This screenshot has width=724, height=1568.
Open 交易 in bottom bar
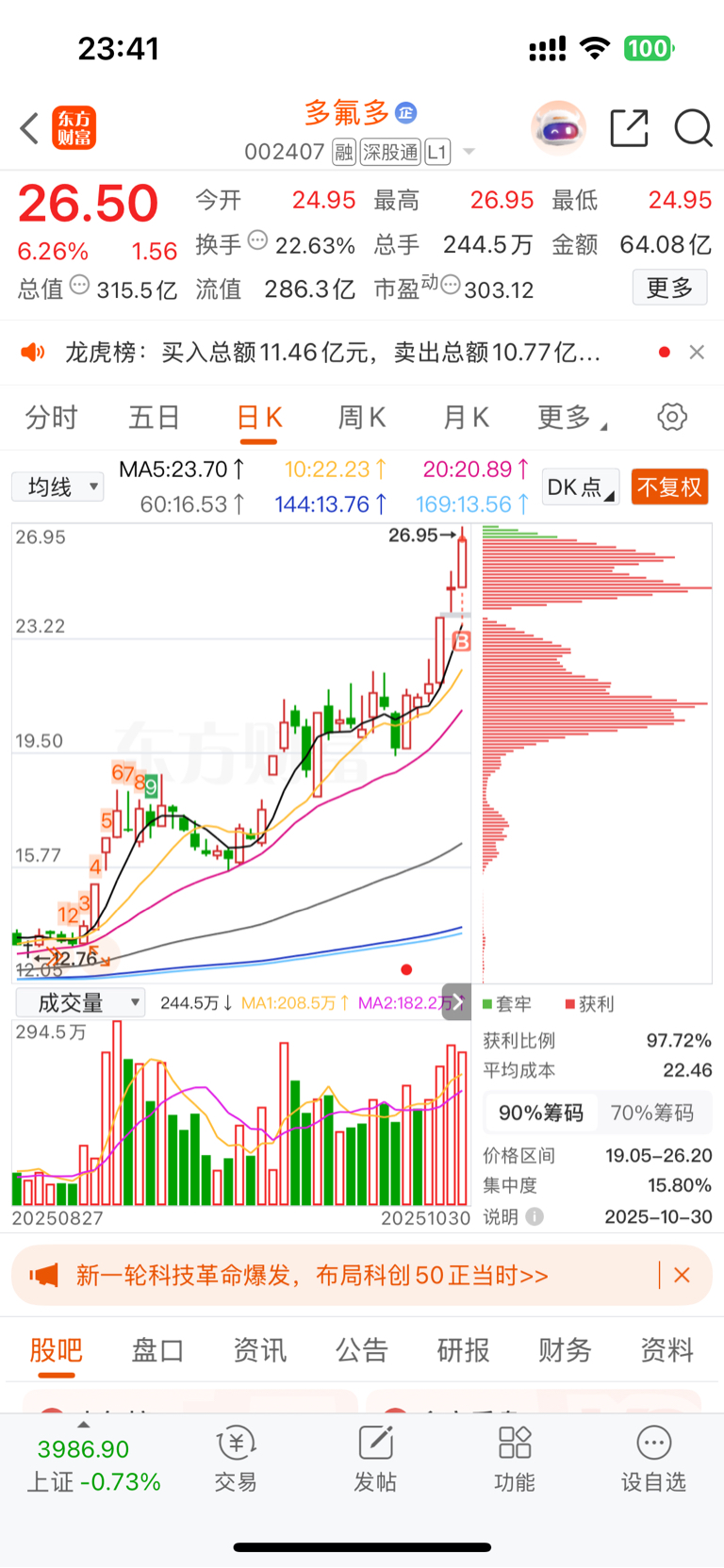click(x=236, y=1459)
